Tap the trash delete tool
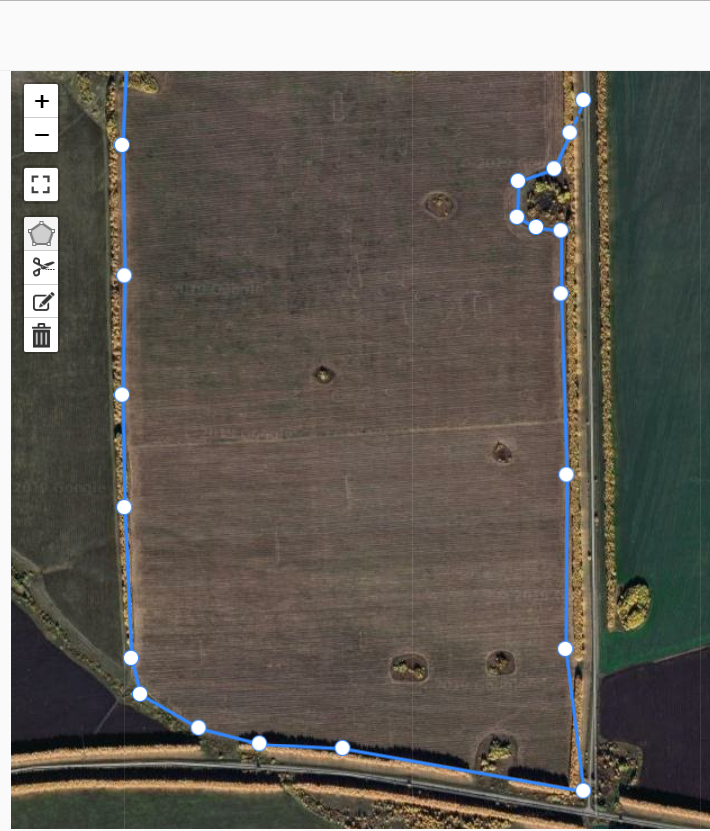710x831 pixels. pyautogui.click(x=41, y=335)
